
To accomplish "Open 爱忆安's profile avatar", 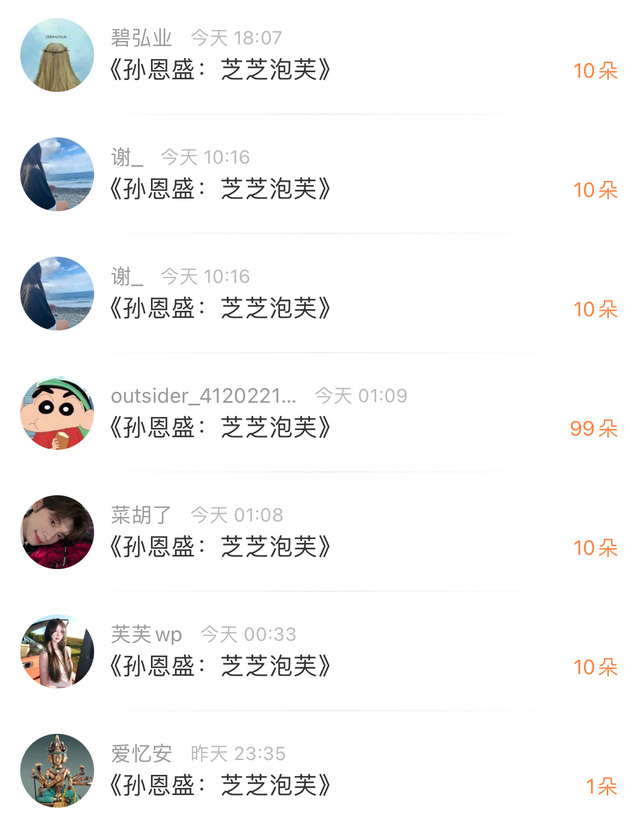I will pyautogui.click(x=57, y=770).
